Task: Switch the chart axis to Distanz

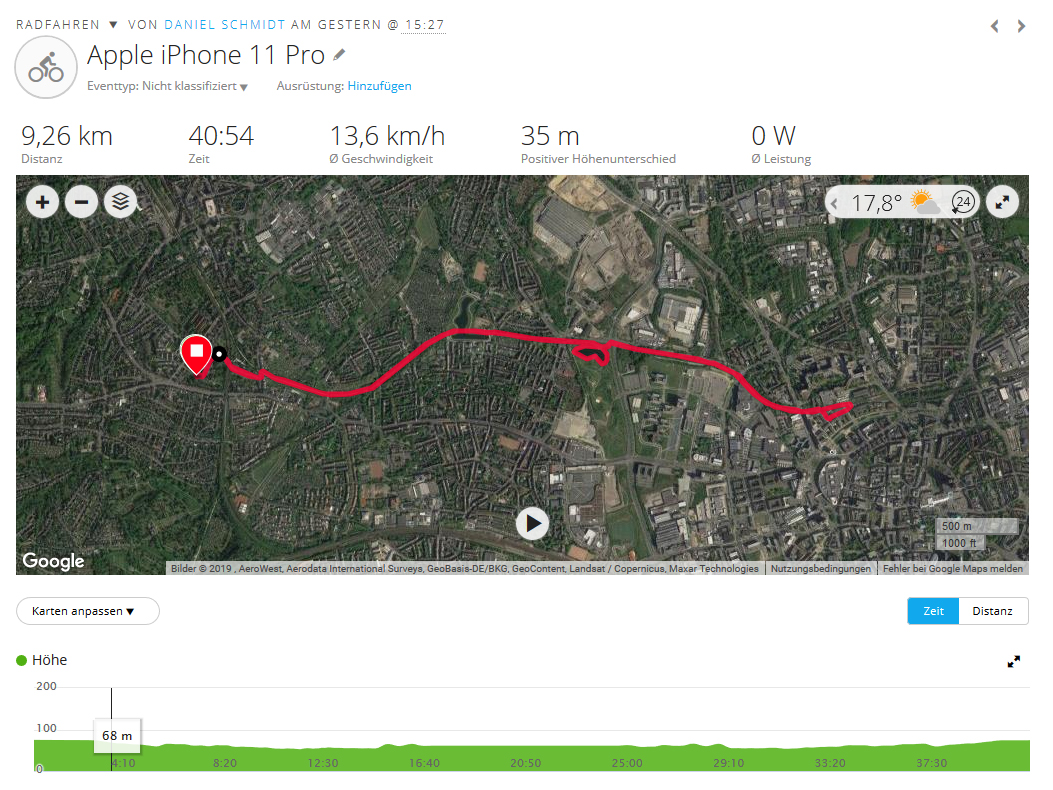Action: 992,611
